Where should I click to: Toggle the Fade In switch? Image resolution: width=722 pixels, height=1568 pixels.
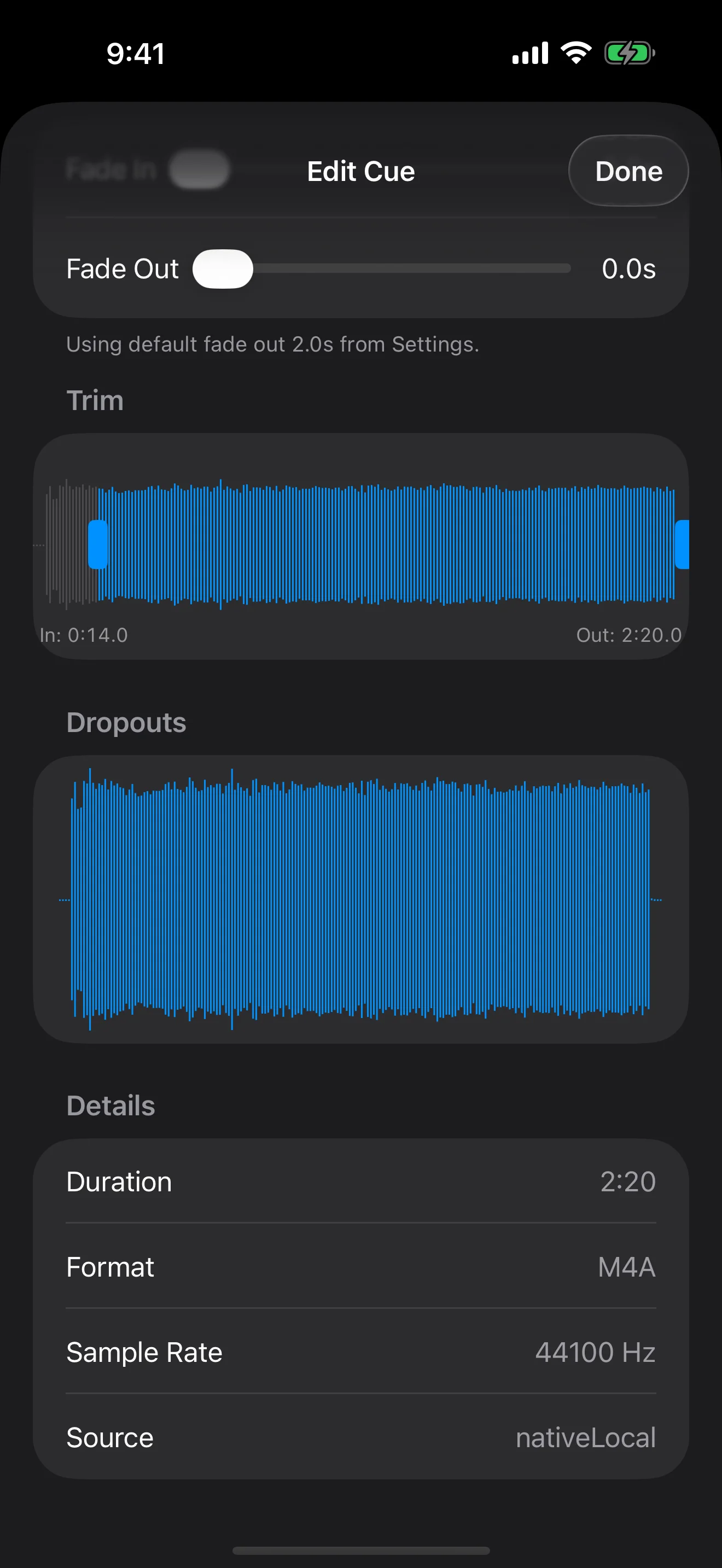coord(199,171)
